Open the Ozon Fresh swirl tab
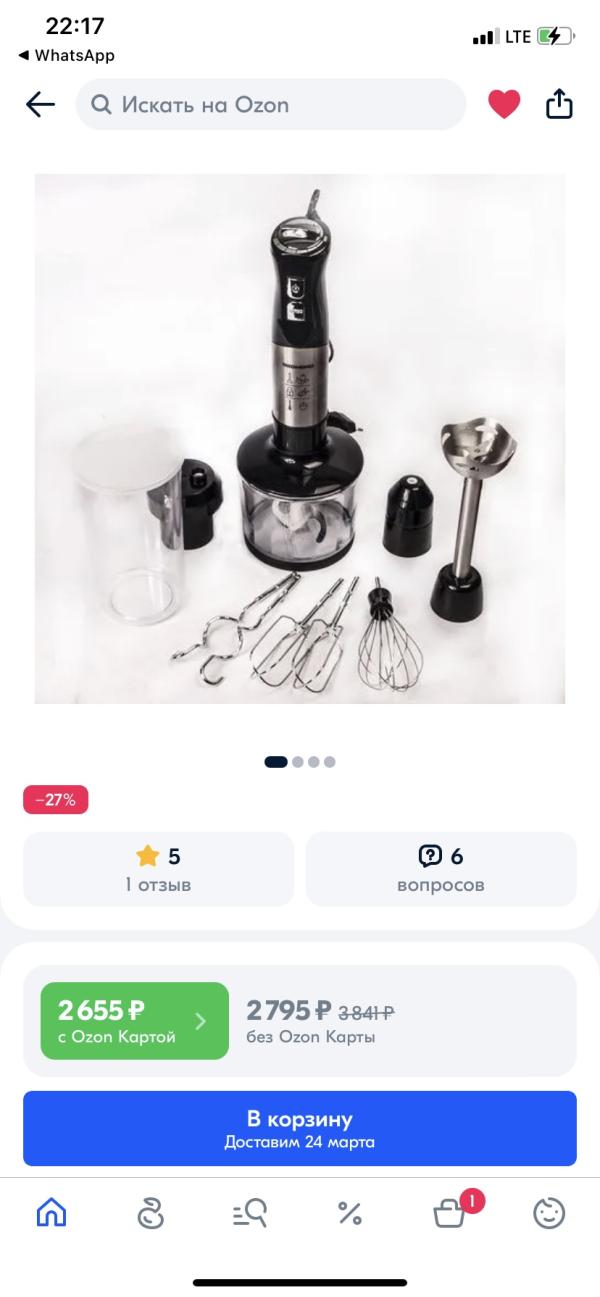 pyautogui.click(x=150, y=1214)
